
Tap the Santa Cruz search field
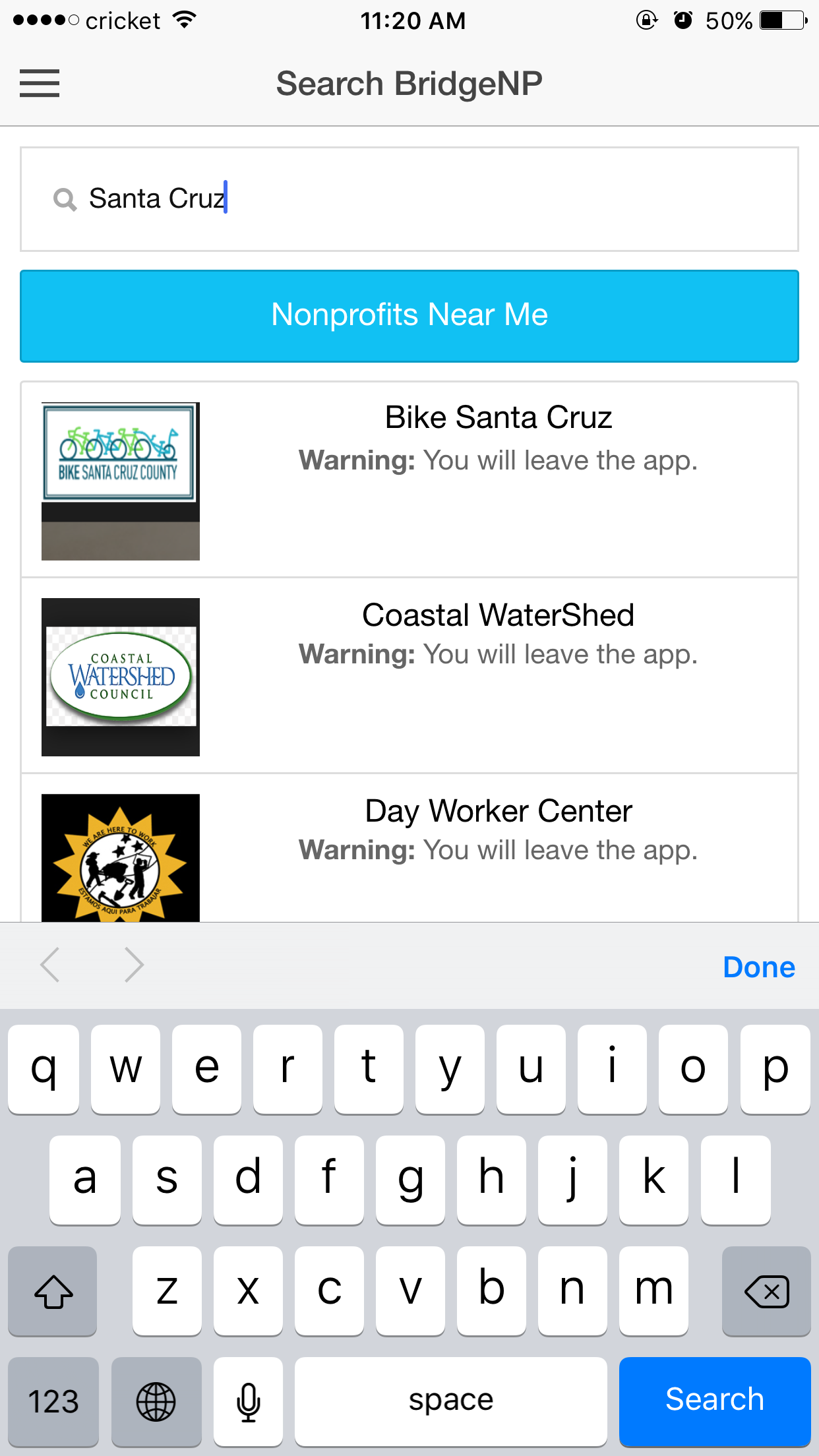click(x=409, y=198)
